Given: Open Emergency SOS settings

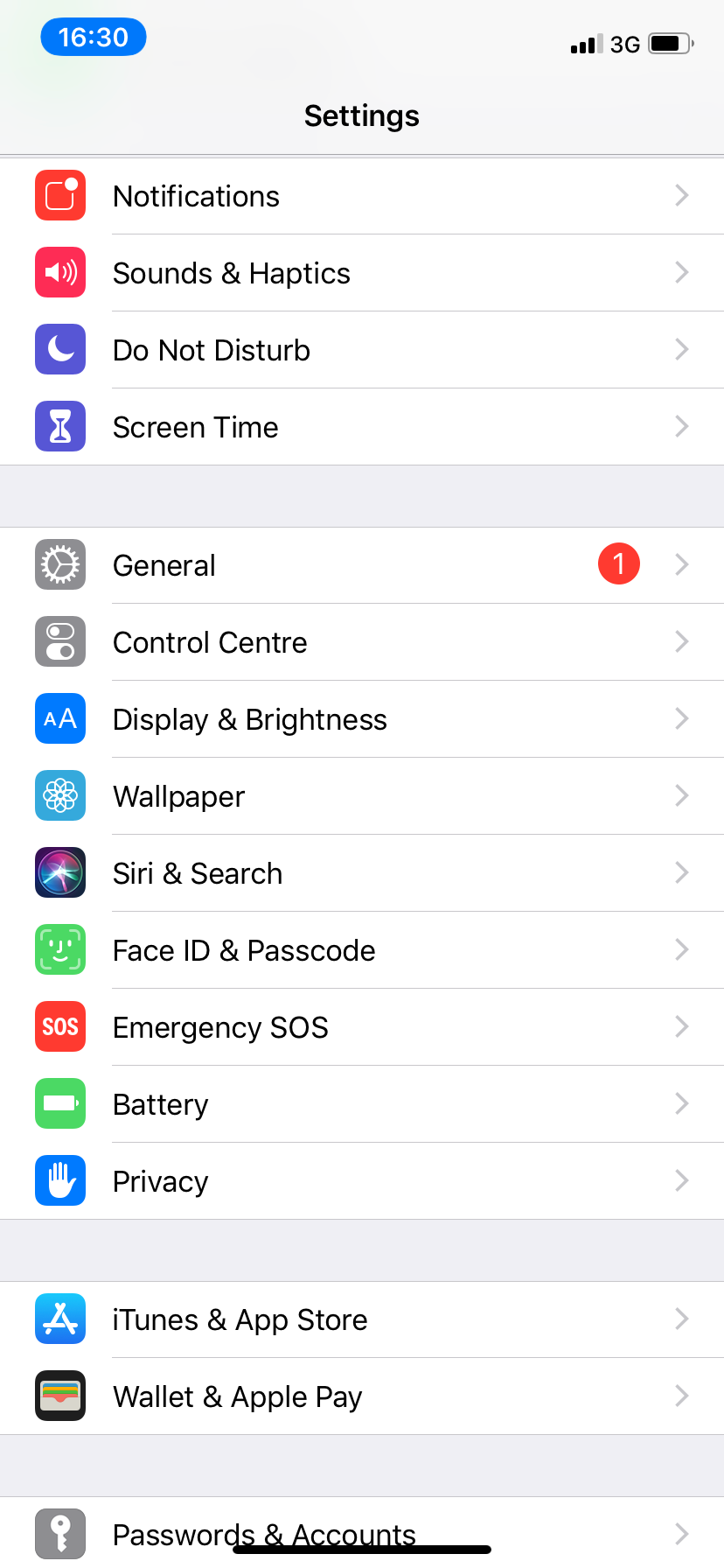Looking at the screenshot, I should coord(362,1027).
